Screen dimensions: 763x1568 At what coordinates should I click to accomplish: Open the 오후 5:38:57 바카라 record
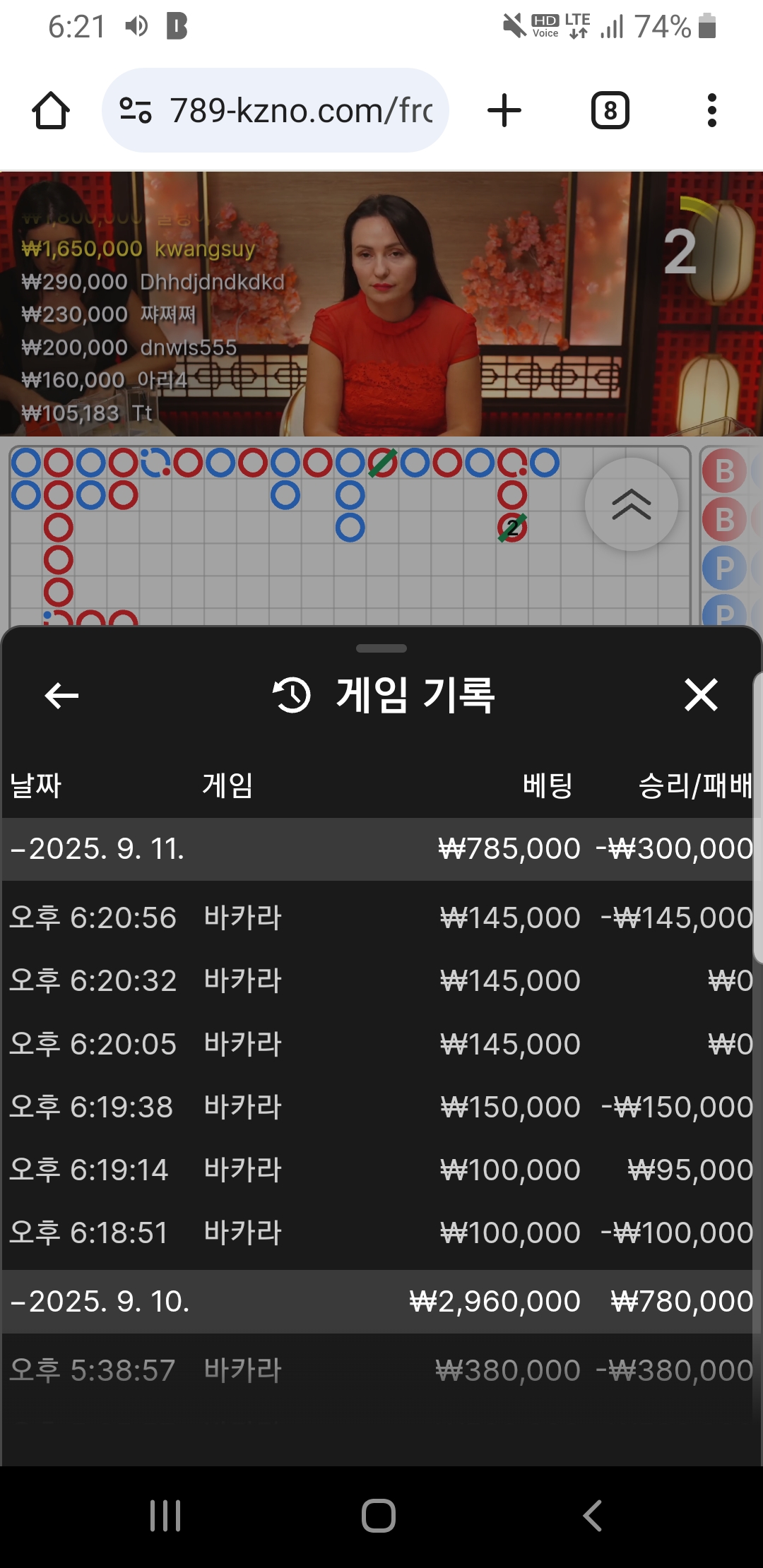click(x=377, y=1370)
